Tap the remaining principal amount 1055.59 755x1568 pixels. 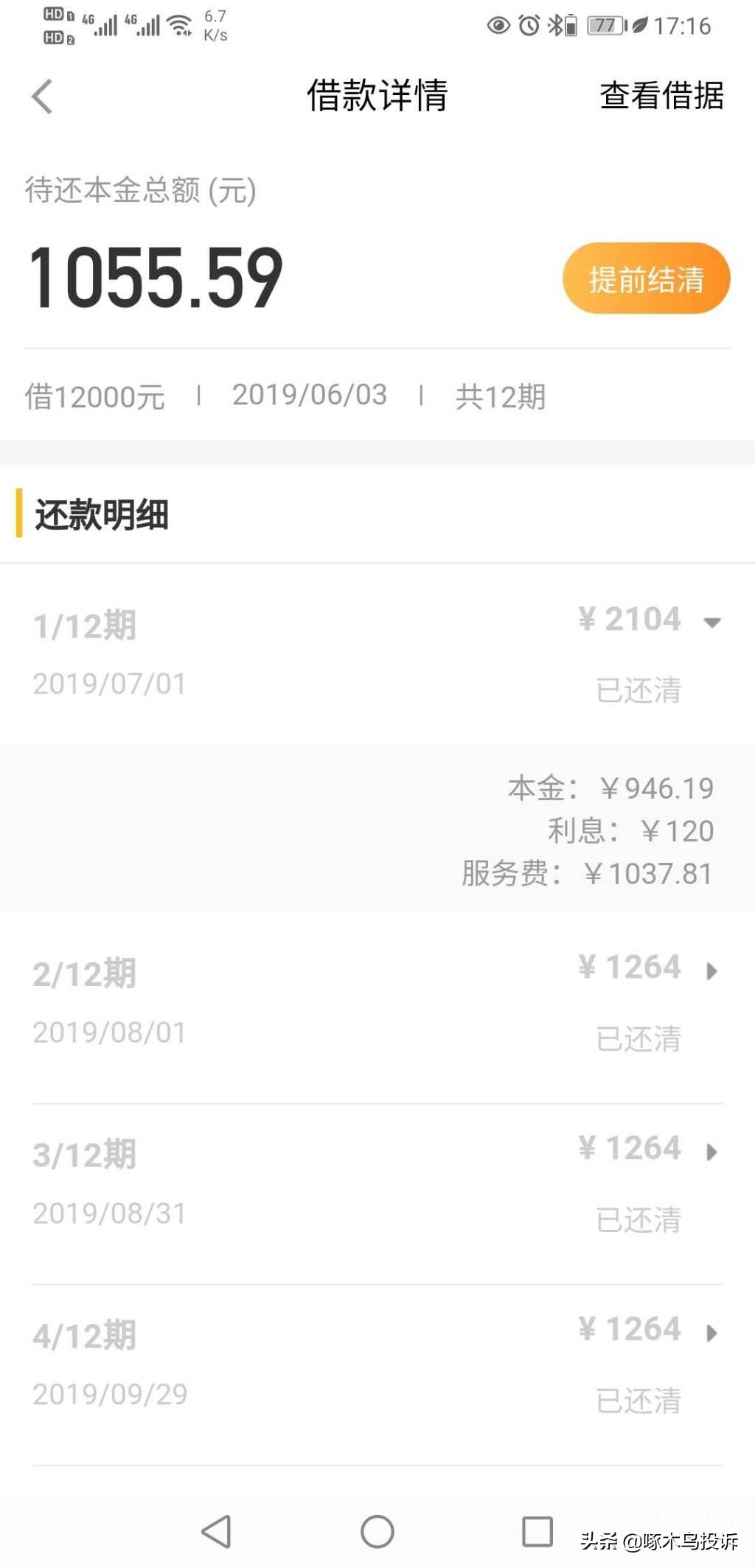coord(155,279)
